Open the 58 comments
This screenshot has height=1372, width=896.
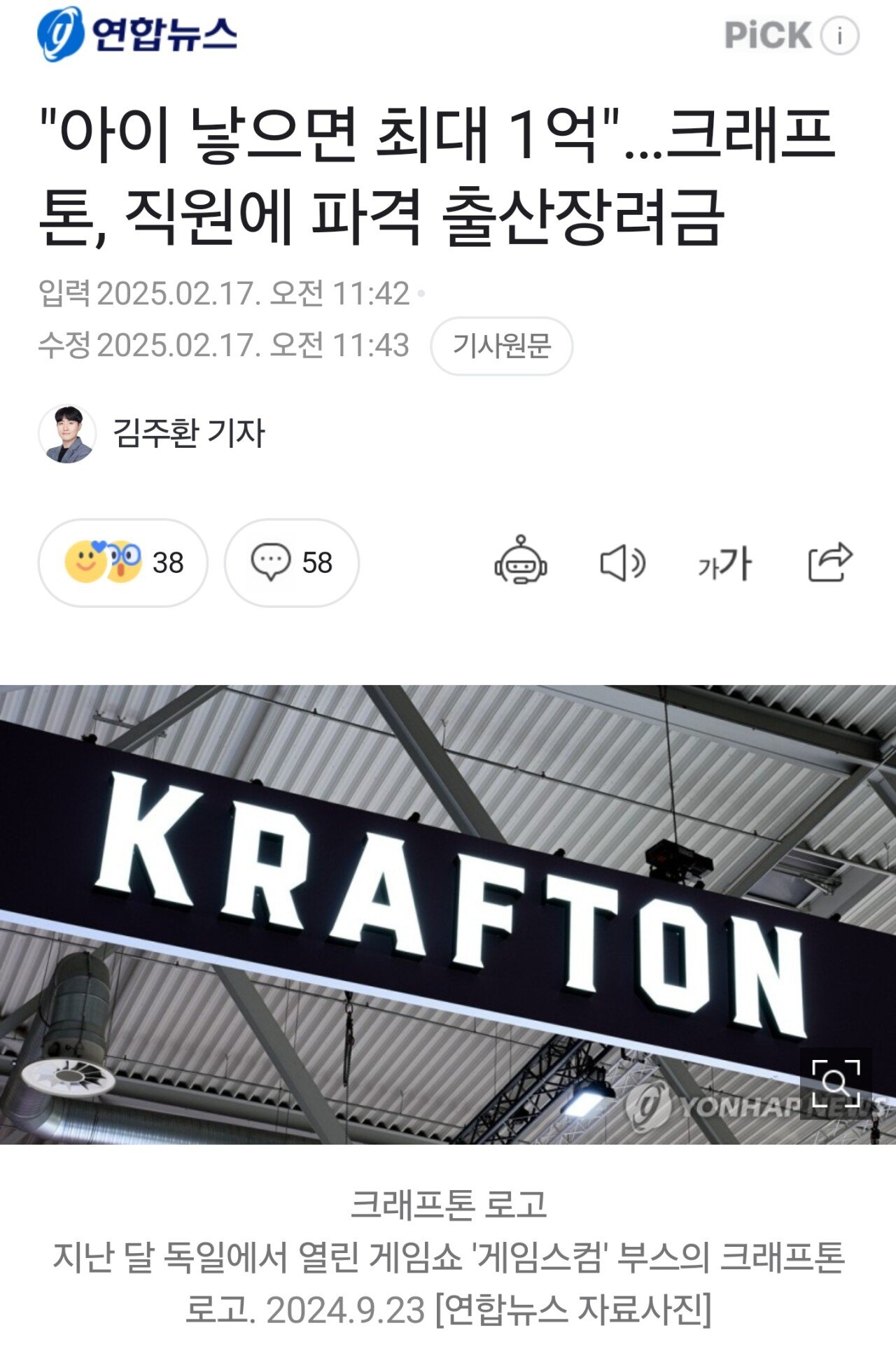pos(291,563)
